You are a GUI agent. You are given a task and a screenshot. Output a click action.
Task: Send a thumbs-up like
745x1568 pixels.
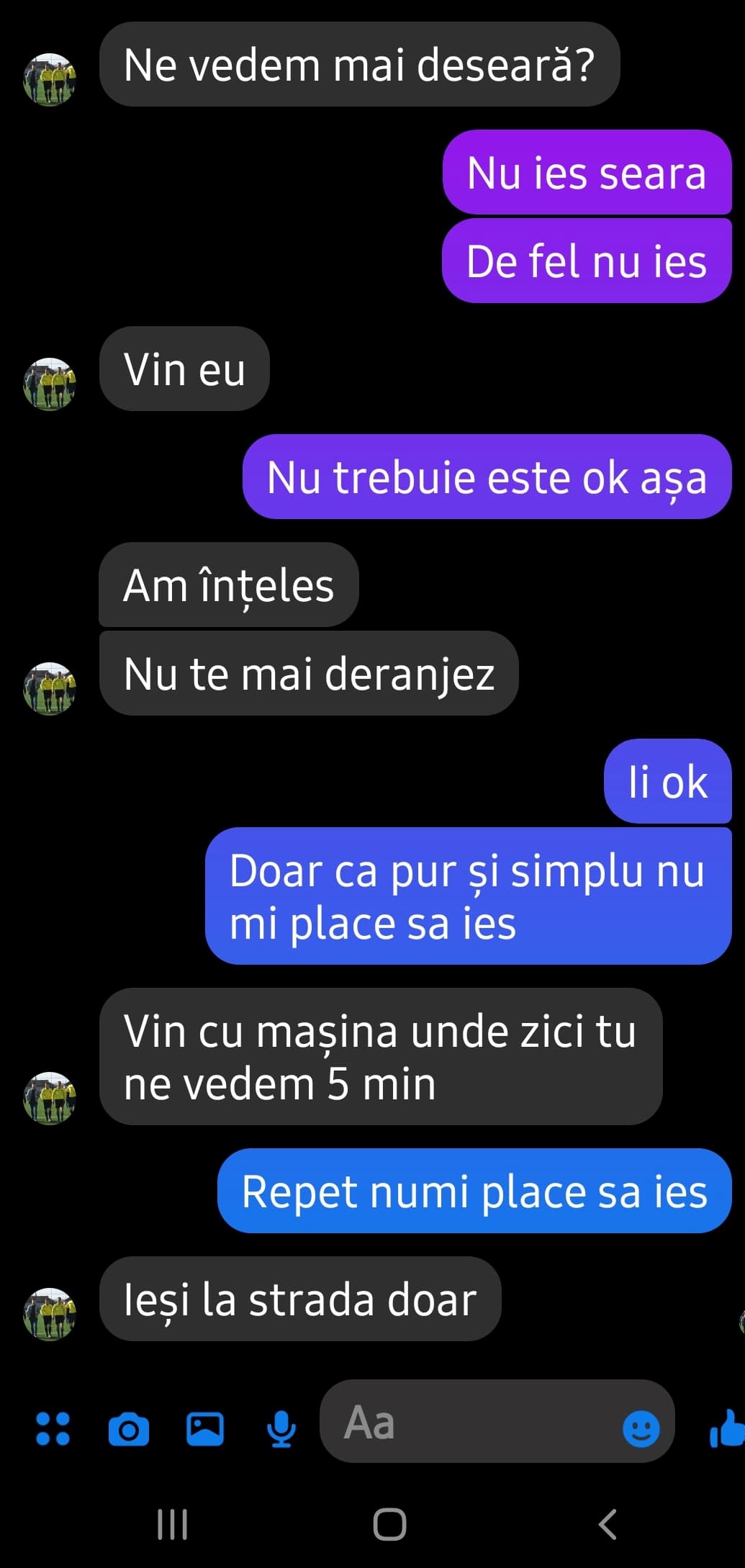[728, 1429]
